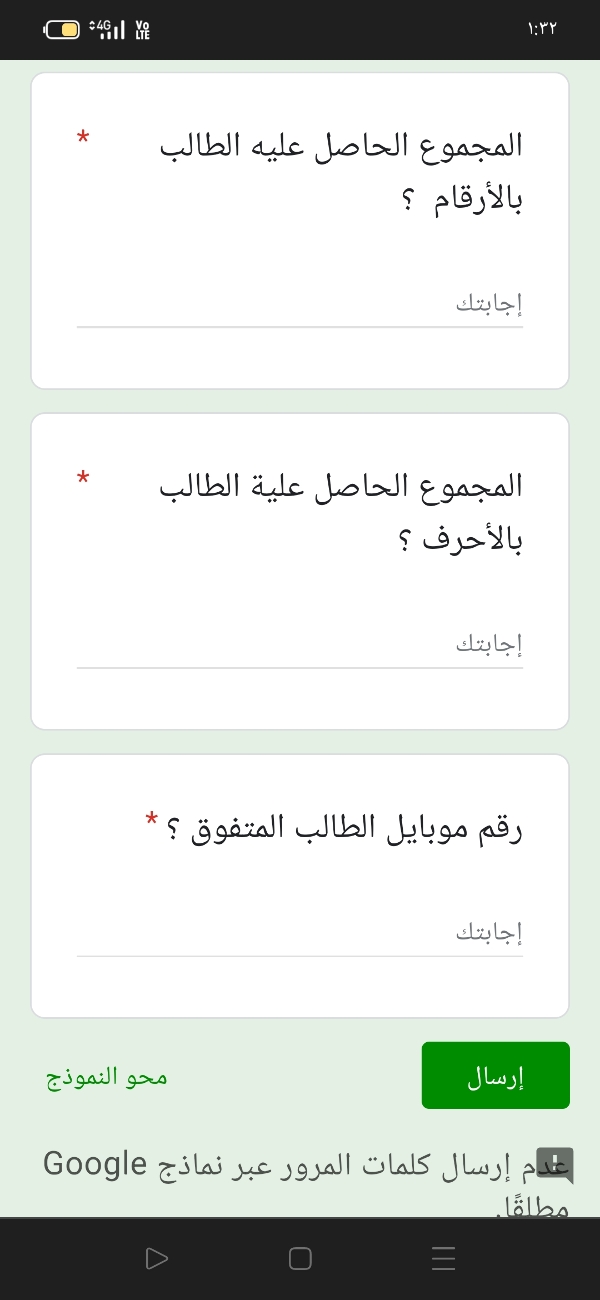The image size is (600, 1300).
Task: Tap the answer field for total in letters
Action: (x=300, y=645)
